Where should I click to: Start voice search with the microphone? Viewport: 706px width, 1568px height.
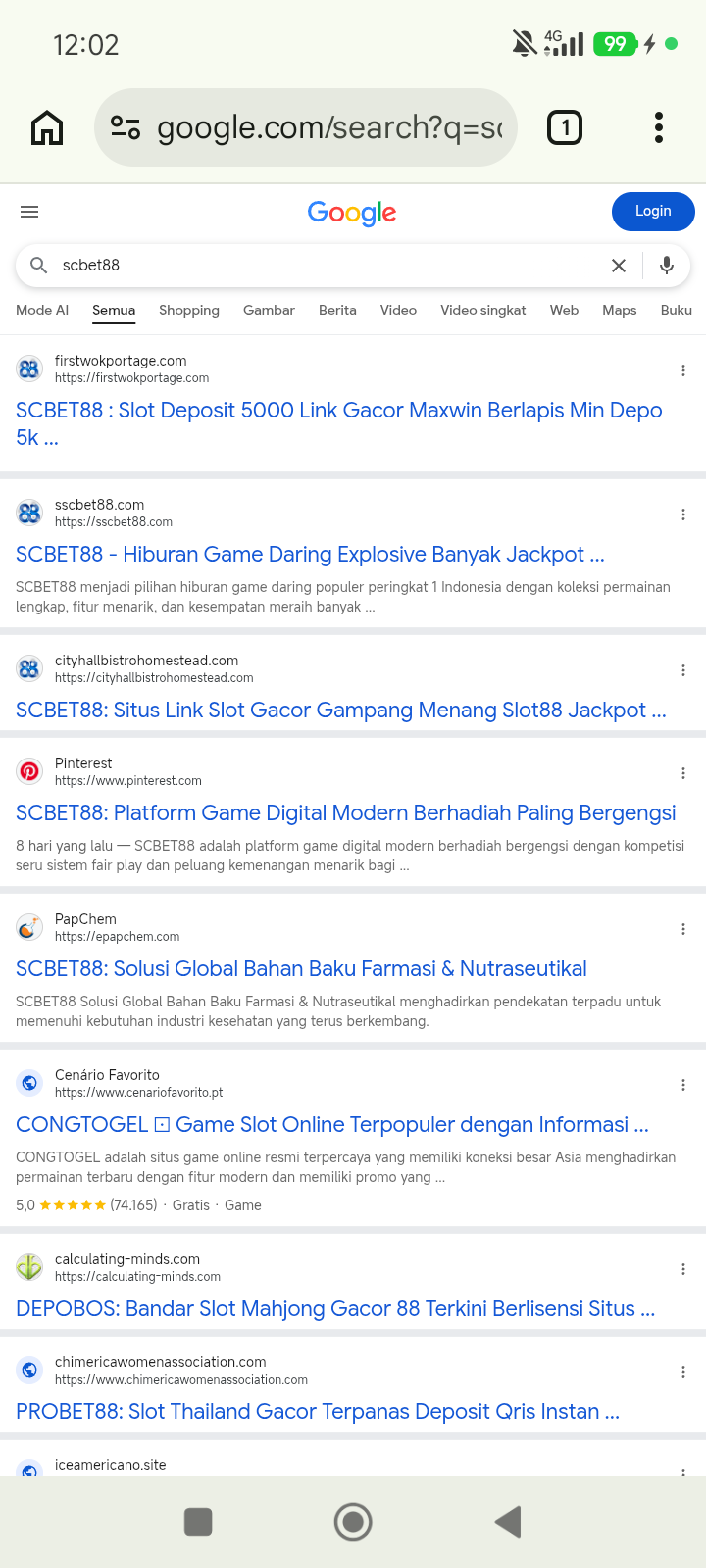click(667, 266)
